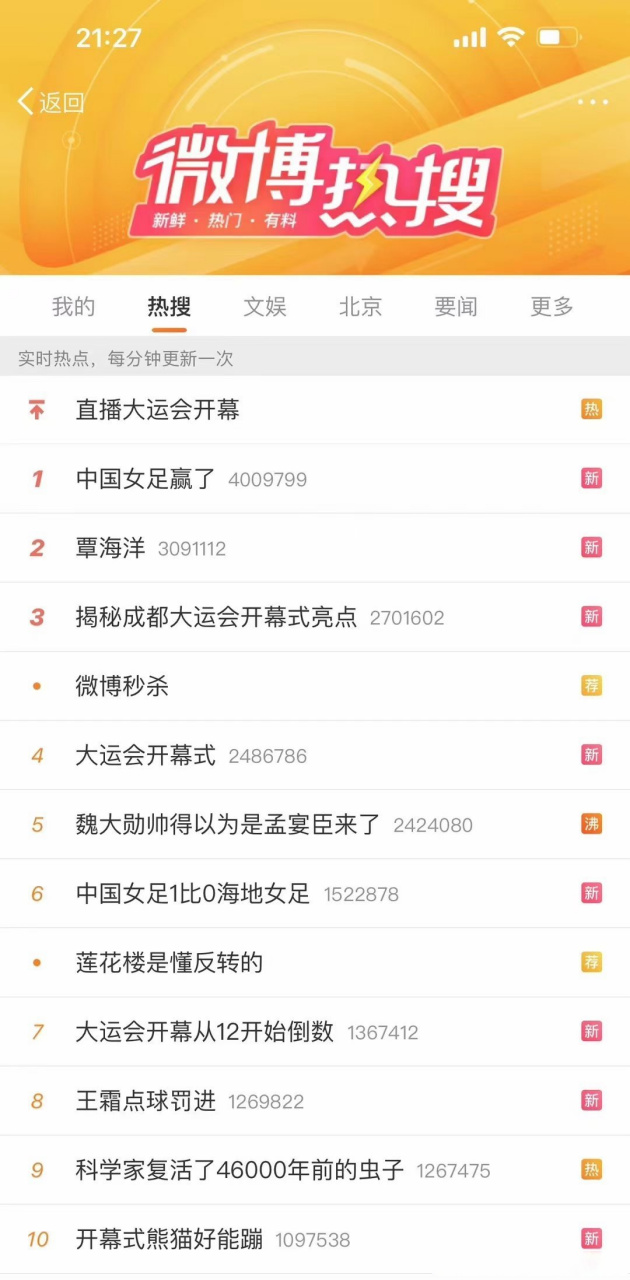Open the promoted 微博秒杀 entry
This screenshot has width=630, height=1280.
coord(122,686)
